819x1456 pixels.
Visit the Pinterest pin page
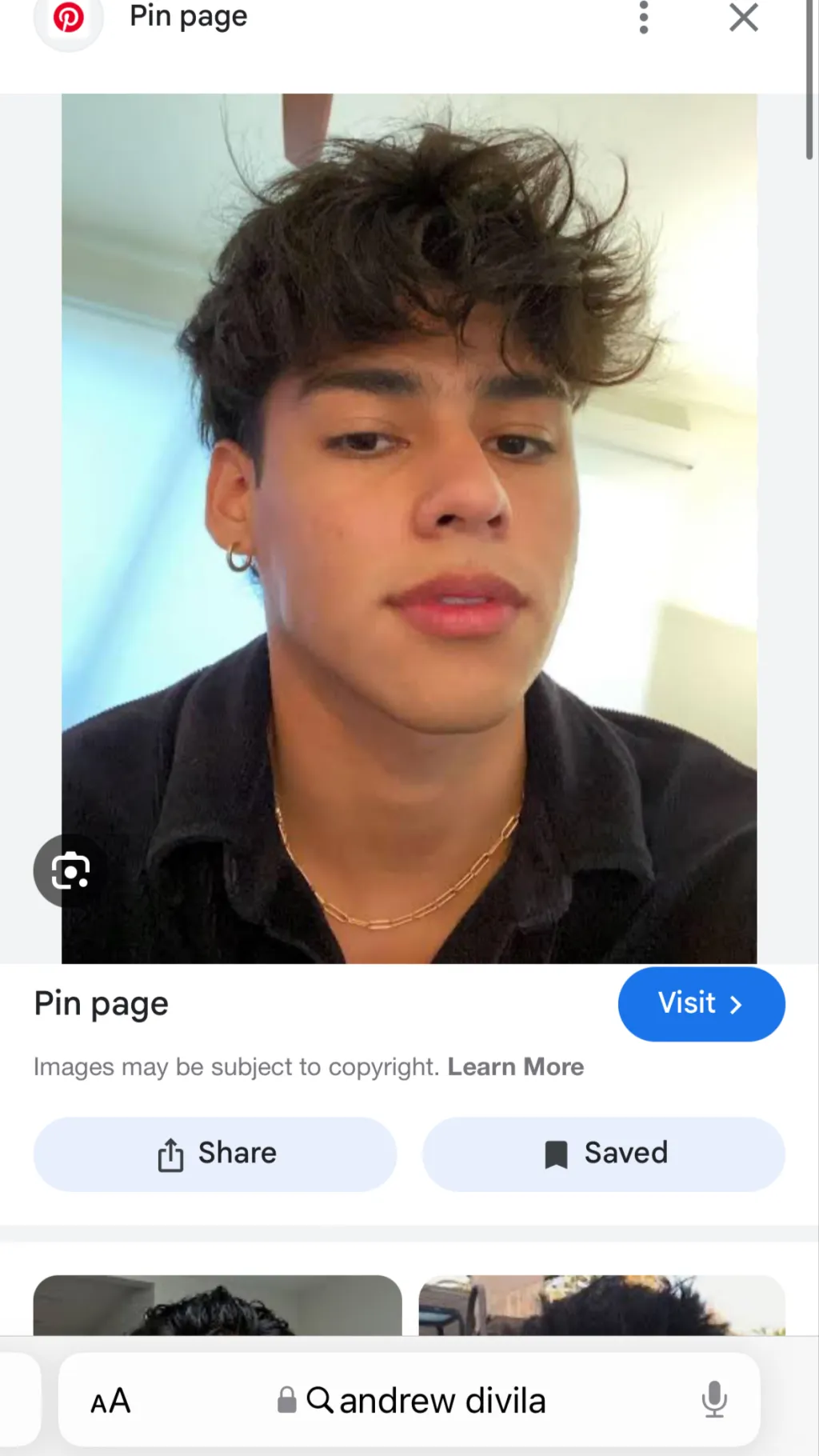(x=701, y=1003)
